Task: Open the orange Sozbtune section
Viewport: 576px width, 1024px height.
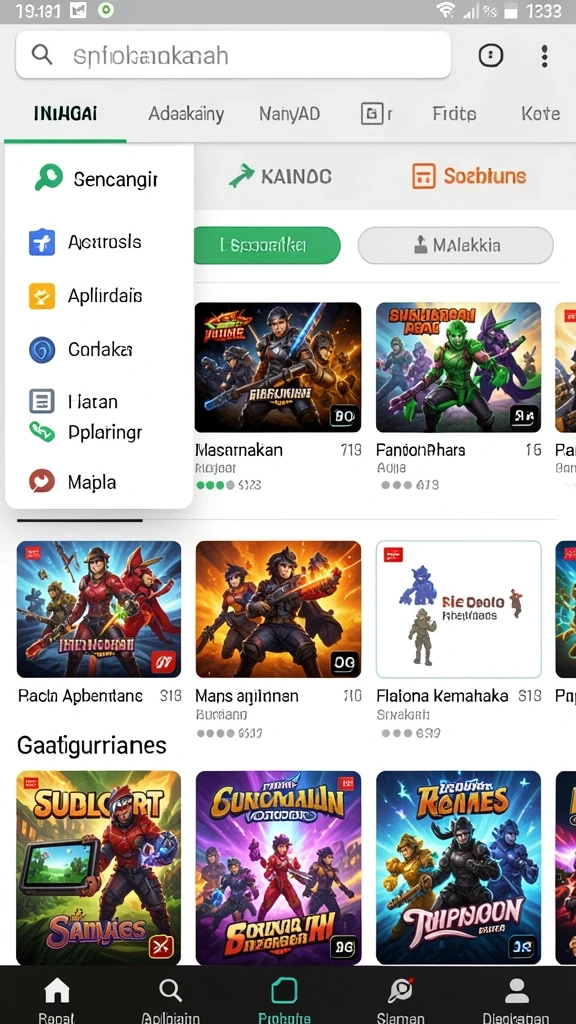Action: click(469, 176)
